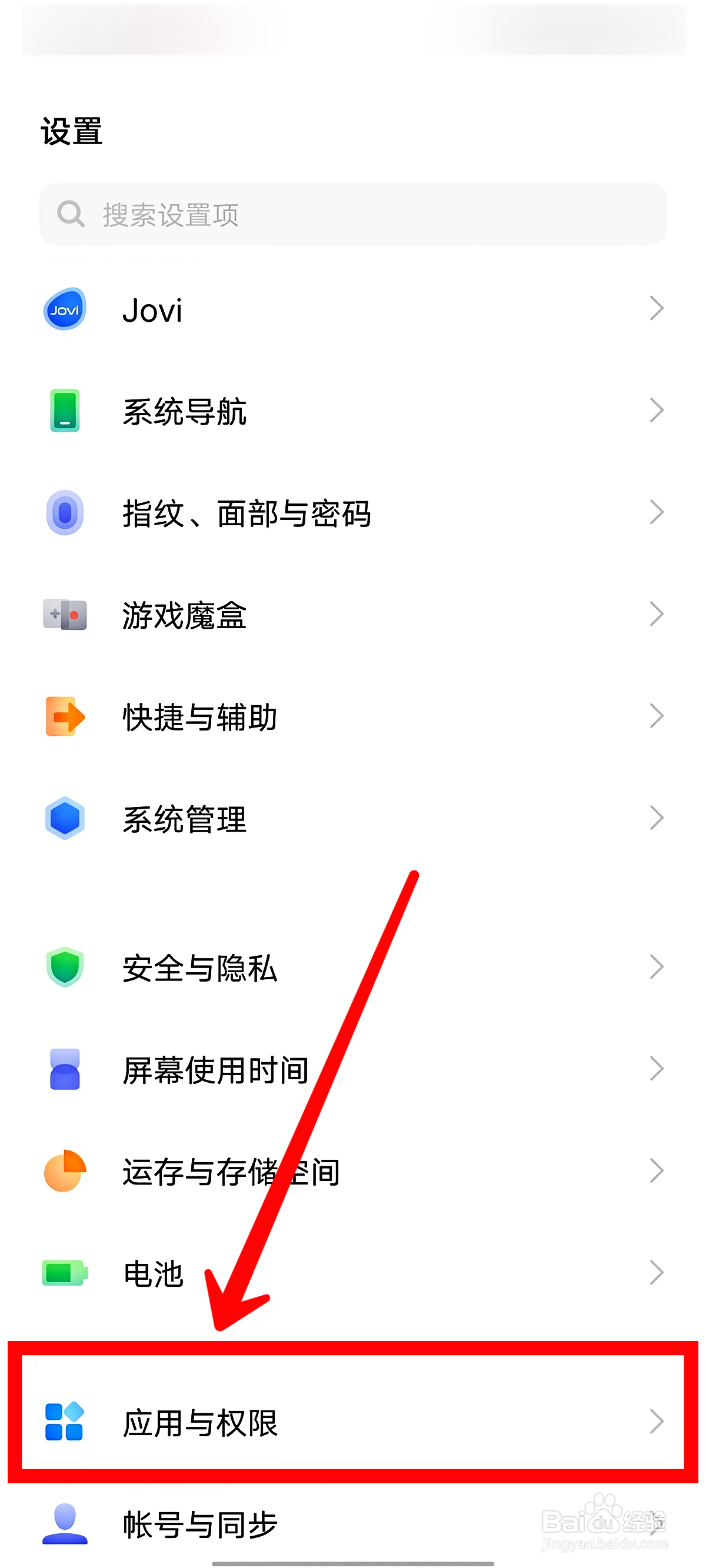
Task: Select the pie chart 运存与存储空间 icon
Action: pos(64,1172)
